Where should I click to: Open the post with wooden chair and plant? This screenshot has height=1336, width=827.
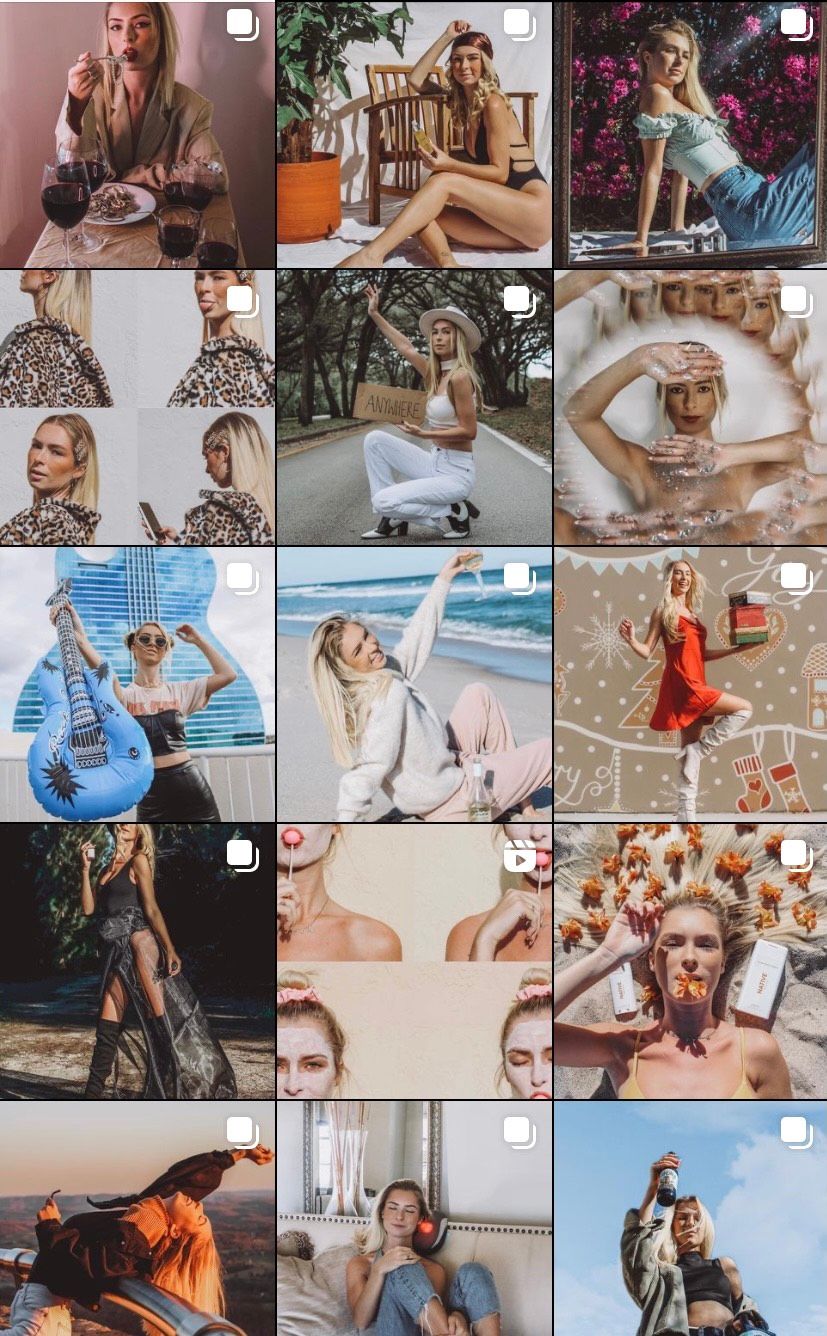pyautogui.click(x=414, y=135)
